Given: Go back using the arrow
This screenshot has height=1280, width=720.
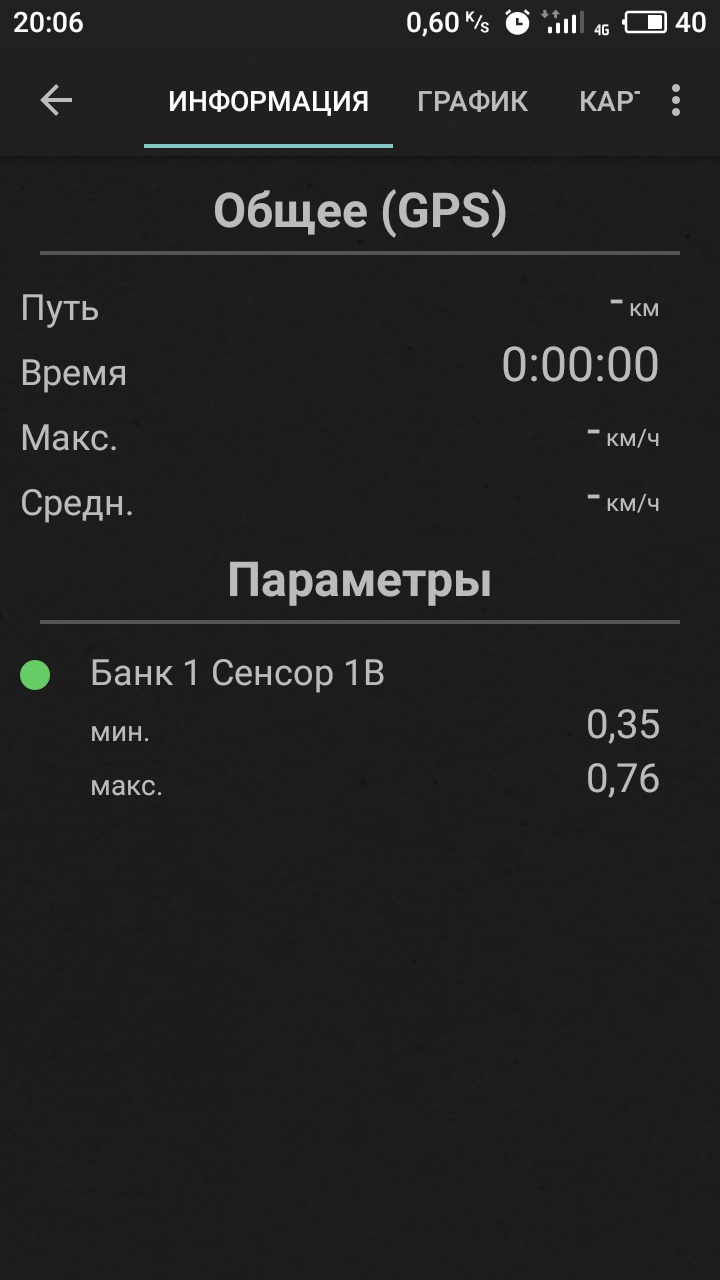Looking at the screenshot, I should point(56,100).
